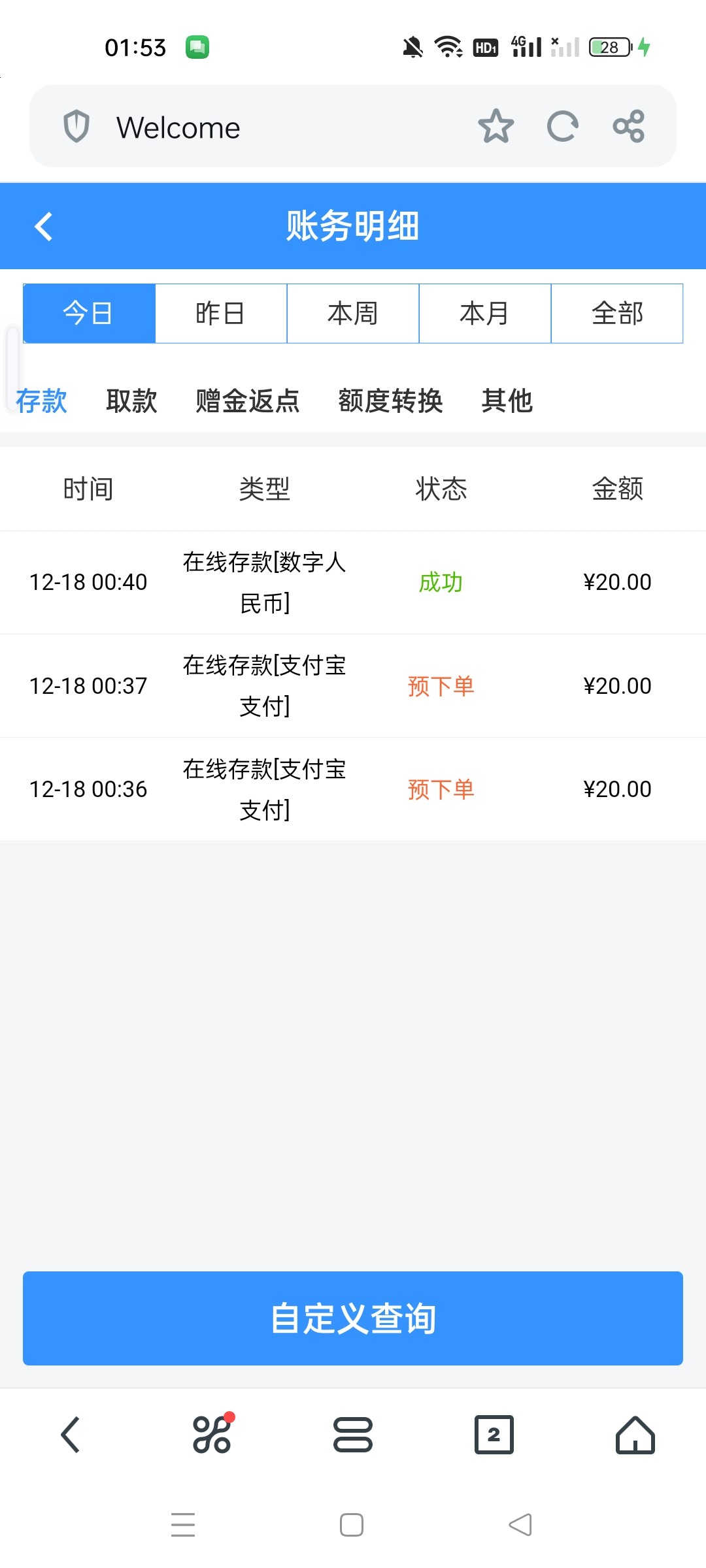Bookmark this page with the star
The width and height of the screenshot is (706, 1568).
[496, 126]
